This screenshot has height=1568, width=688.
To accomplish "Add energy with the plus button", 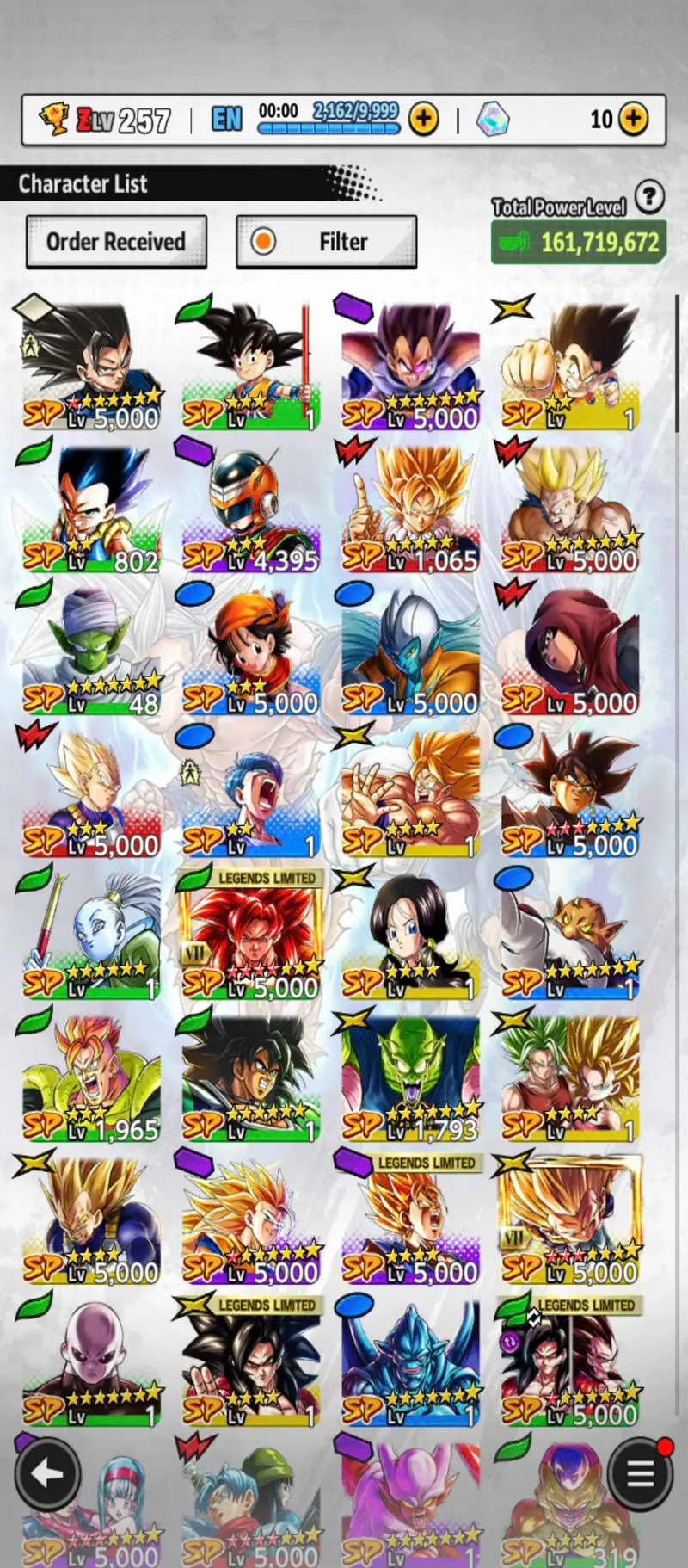I will click(x=423, y=119).
